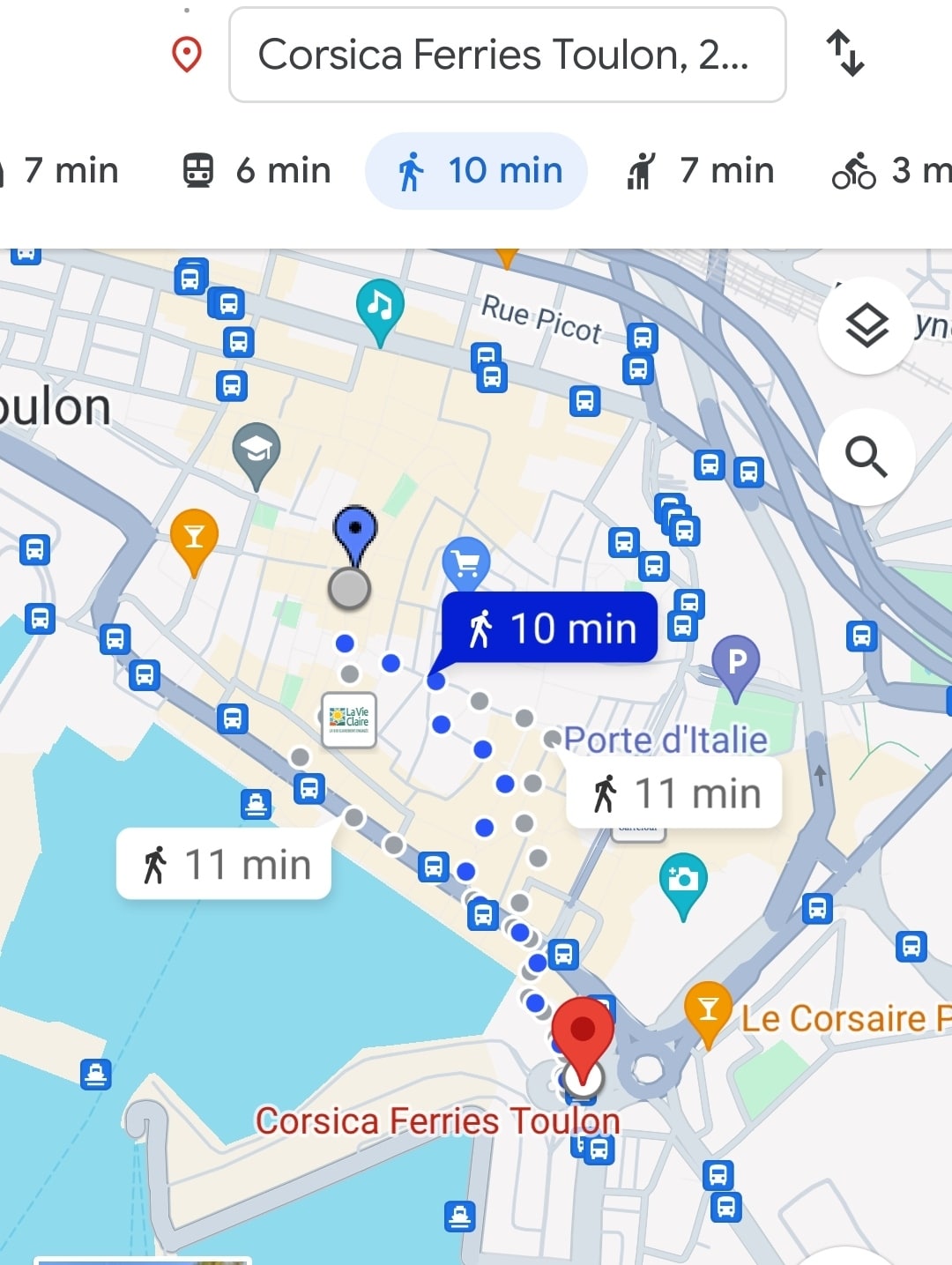Select the waterfront 11 min alternate route
The height and width of the screenshot is (1265, 952).
pos(224,864)
